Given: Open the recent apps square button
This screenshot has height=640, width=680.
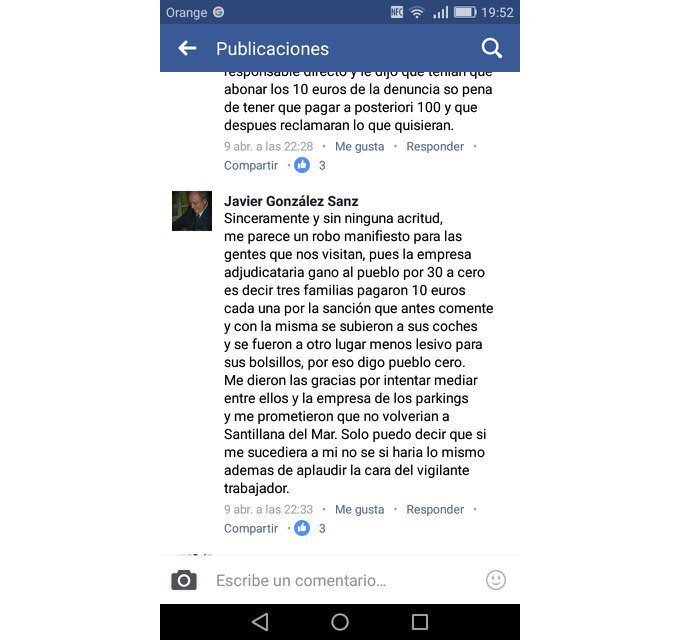Looking at the screenshot, I should (420, 622).
